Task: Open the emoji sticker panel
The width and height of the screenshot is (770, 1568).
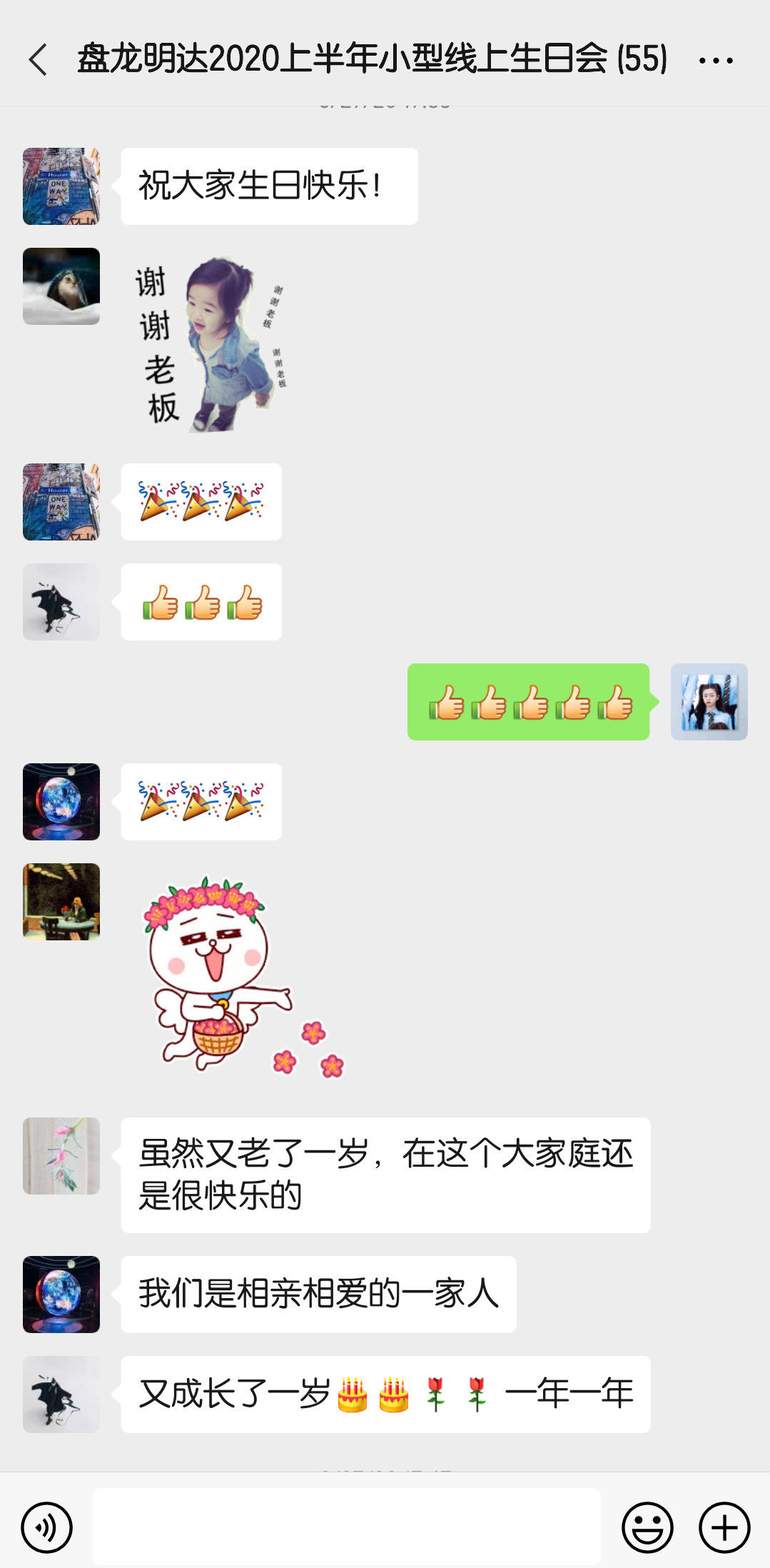Action: (x=647, y=1528)
